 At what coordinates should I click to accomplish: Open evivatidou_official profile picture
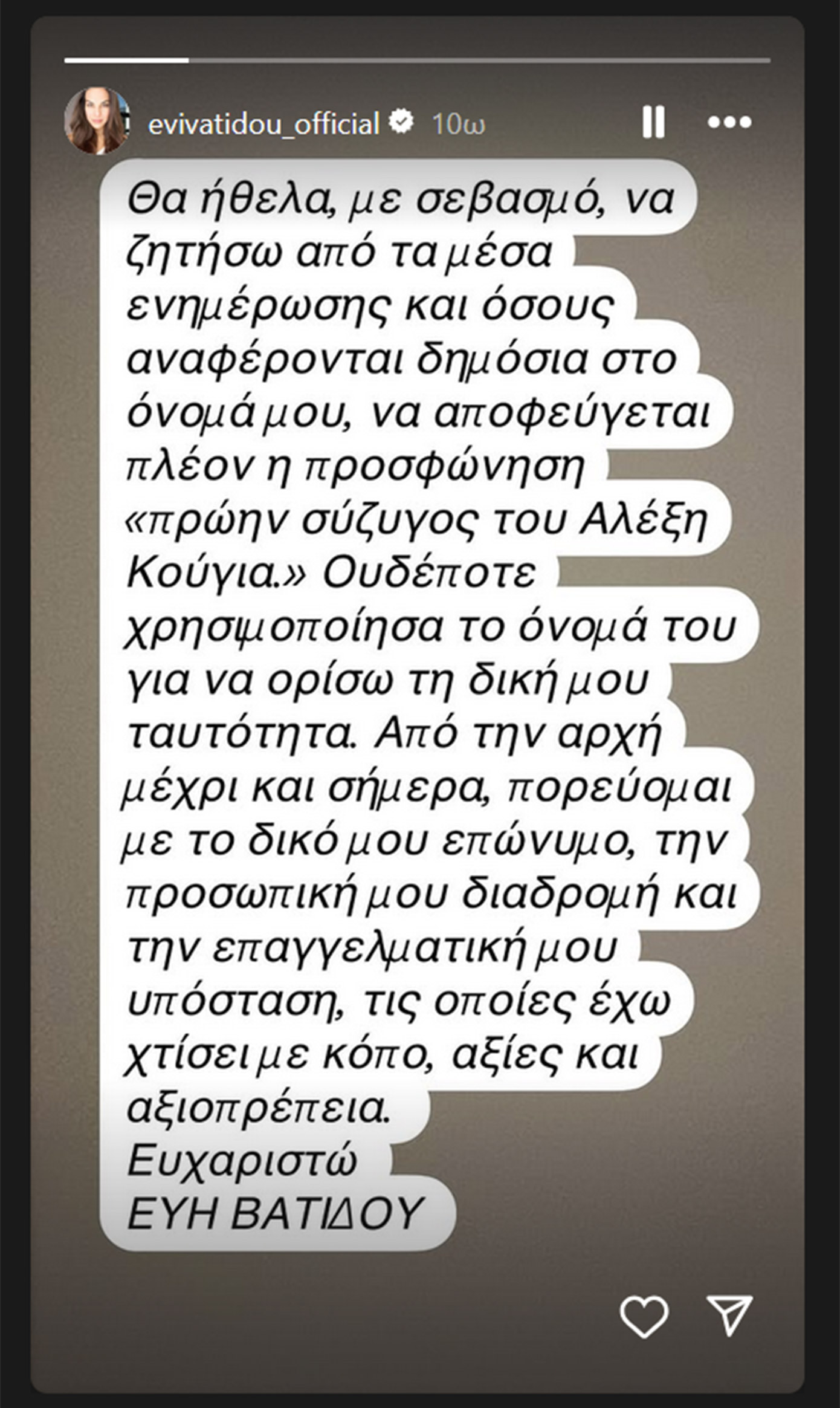[97, 121]
